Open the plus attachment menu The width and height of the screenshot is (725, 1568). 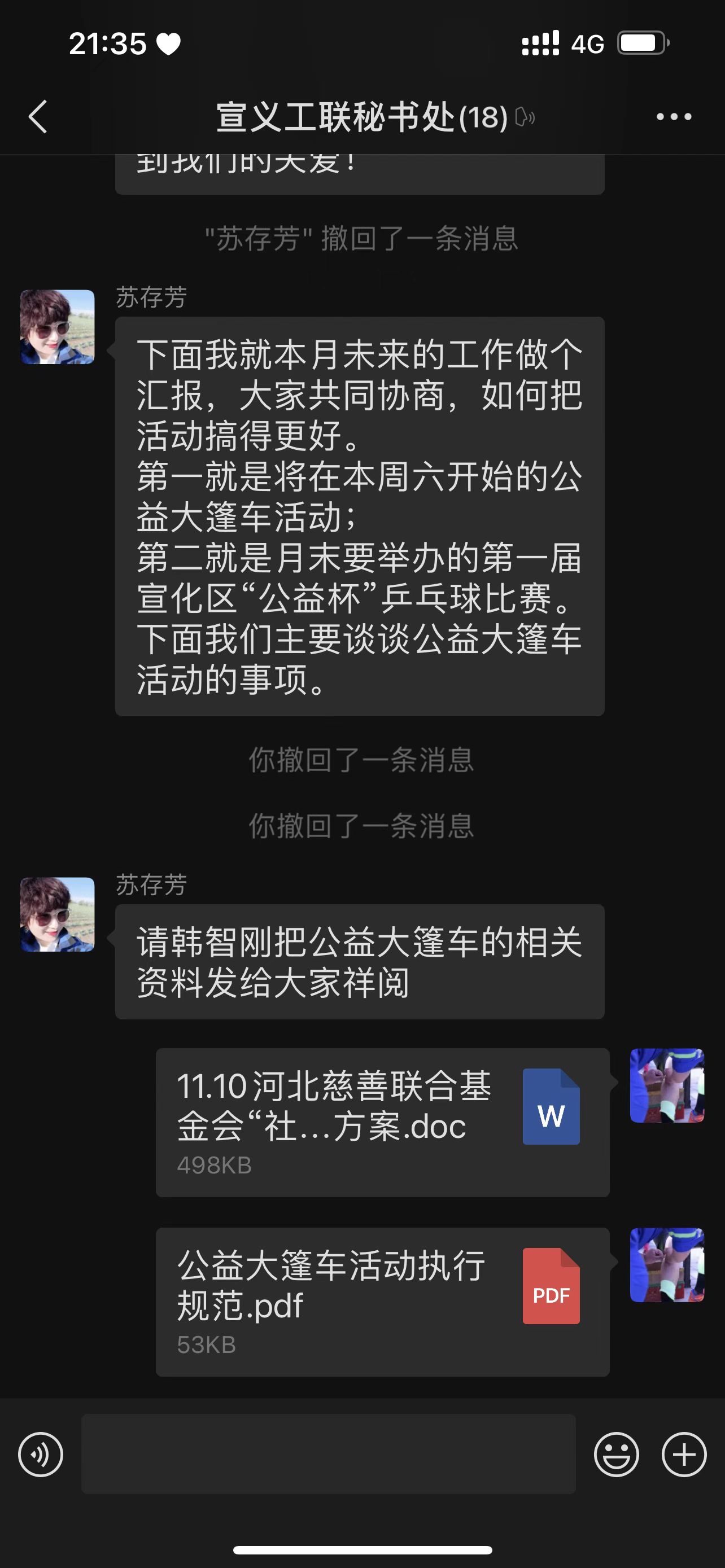[x=684, y=1454]
